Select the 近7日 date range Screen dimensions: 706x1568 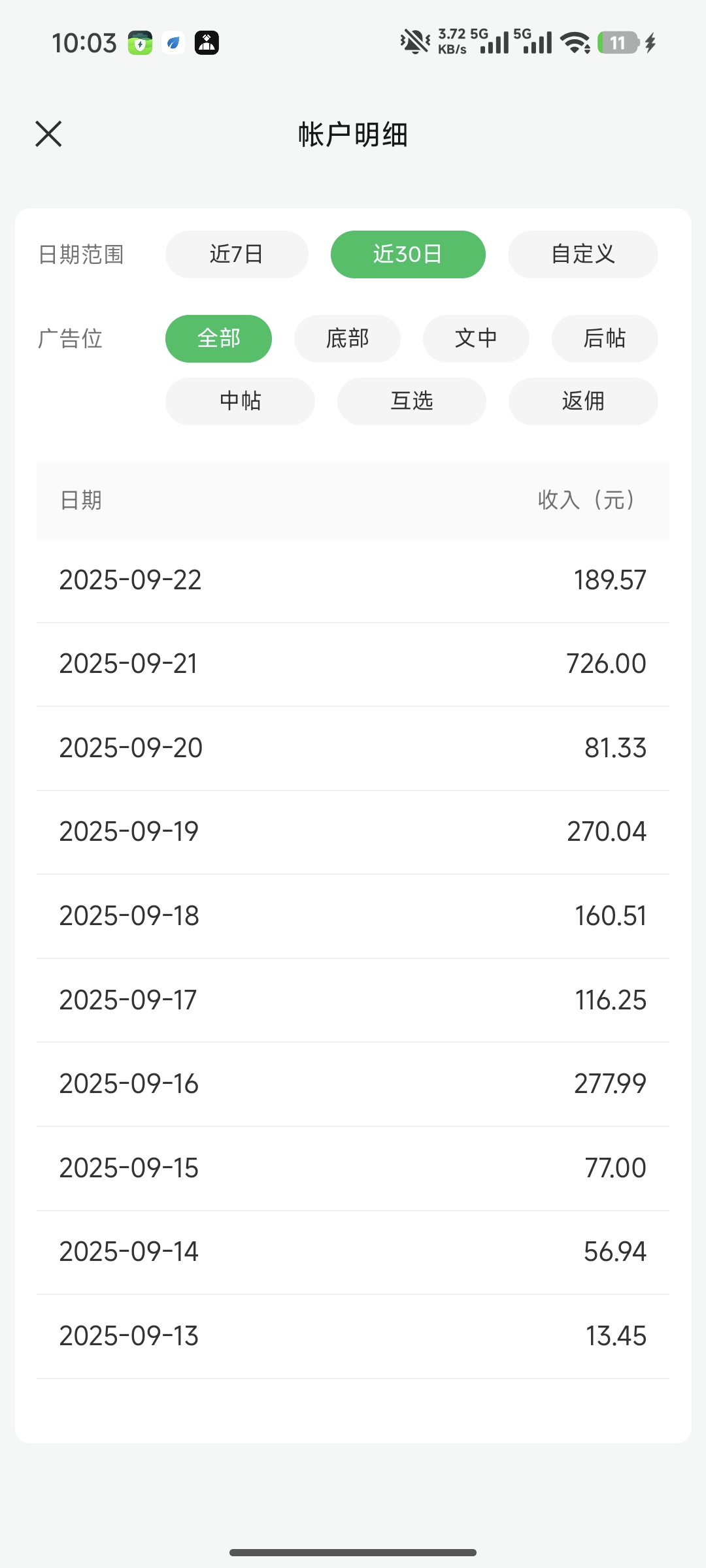[x=237, y=254]
